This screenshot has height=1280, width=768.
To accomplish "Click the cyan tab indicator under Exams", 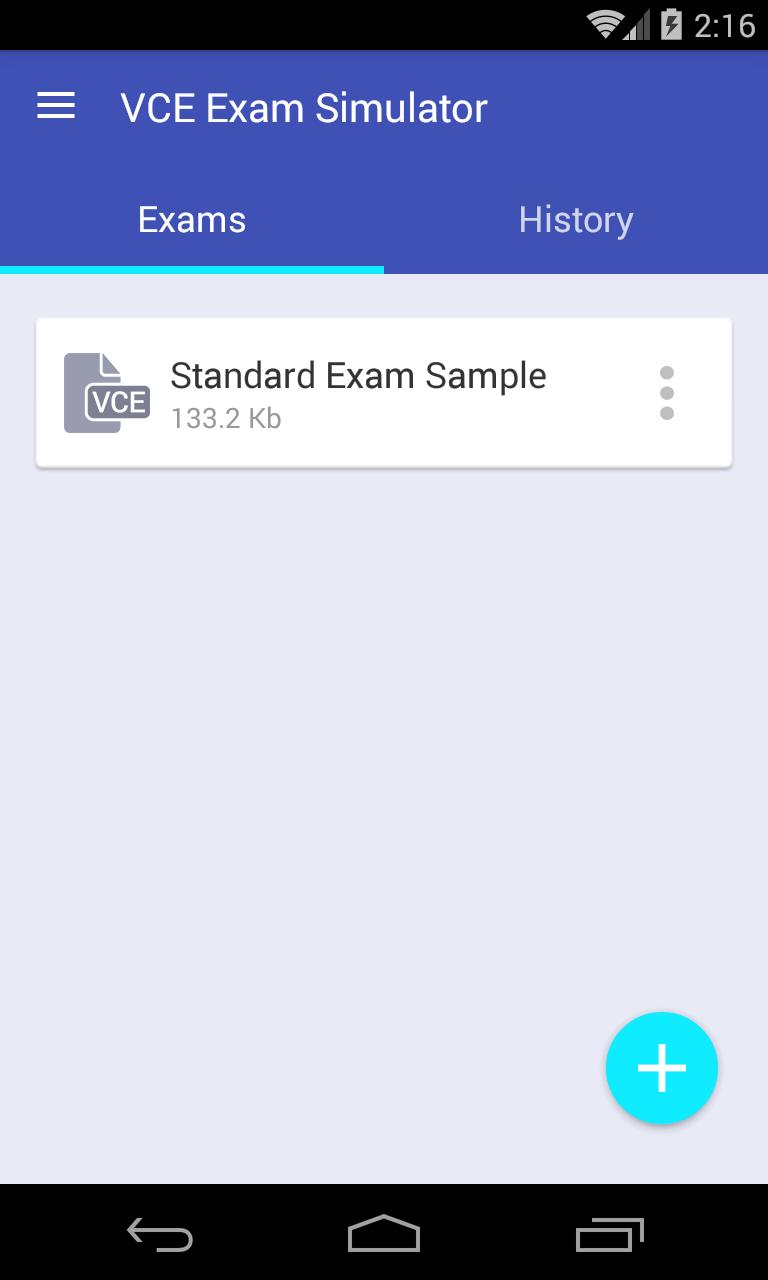I will tap(192, 268).
